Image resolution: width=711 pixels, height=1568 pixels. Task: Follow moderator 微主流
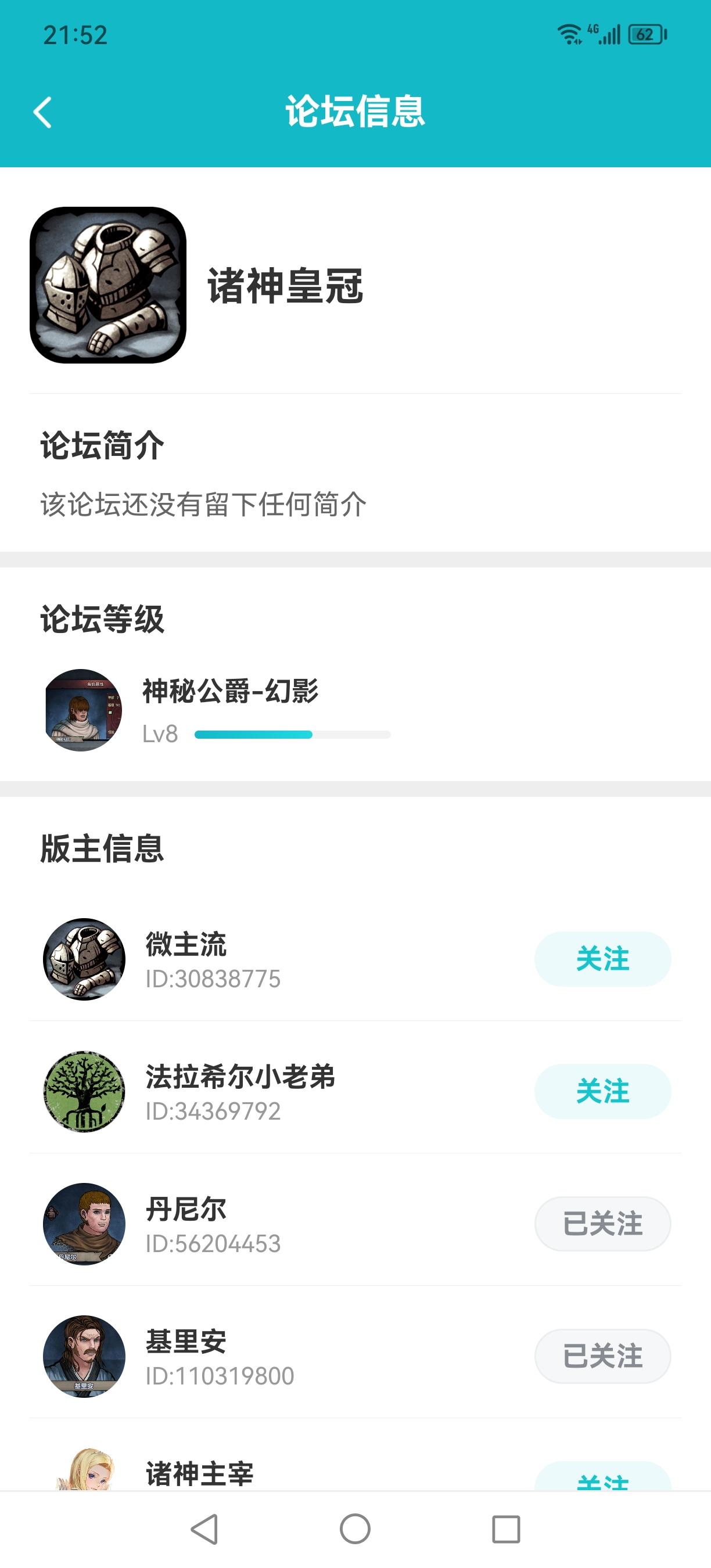(602, 959)
